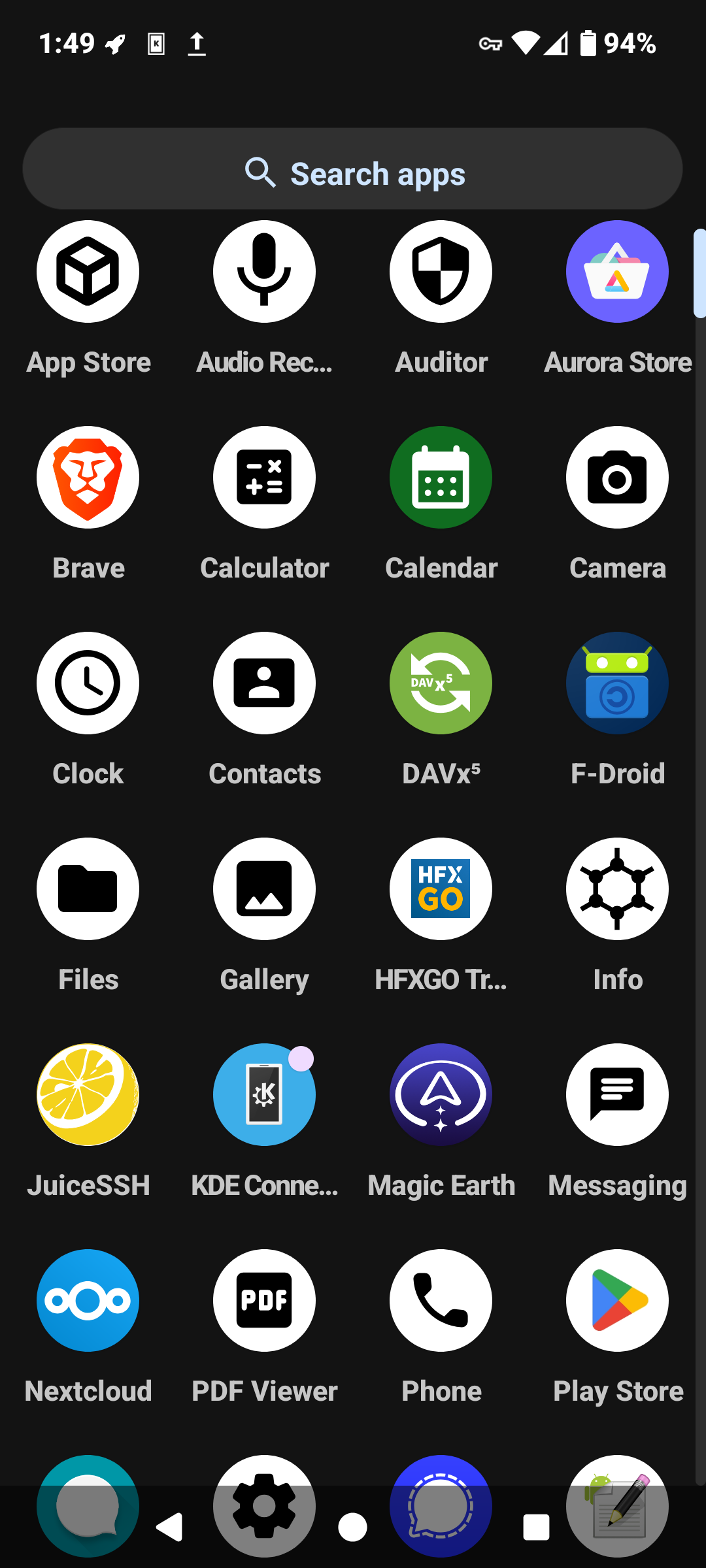Start the Audio Recorder app
The image size is (706, 1568).
[264, 272]
